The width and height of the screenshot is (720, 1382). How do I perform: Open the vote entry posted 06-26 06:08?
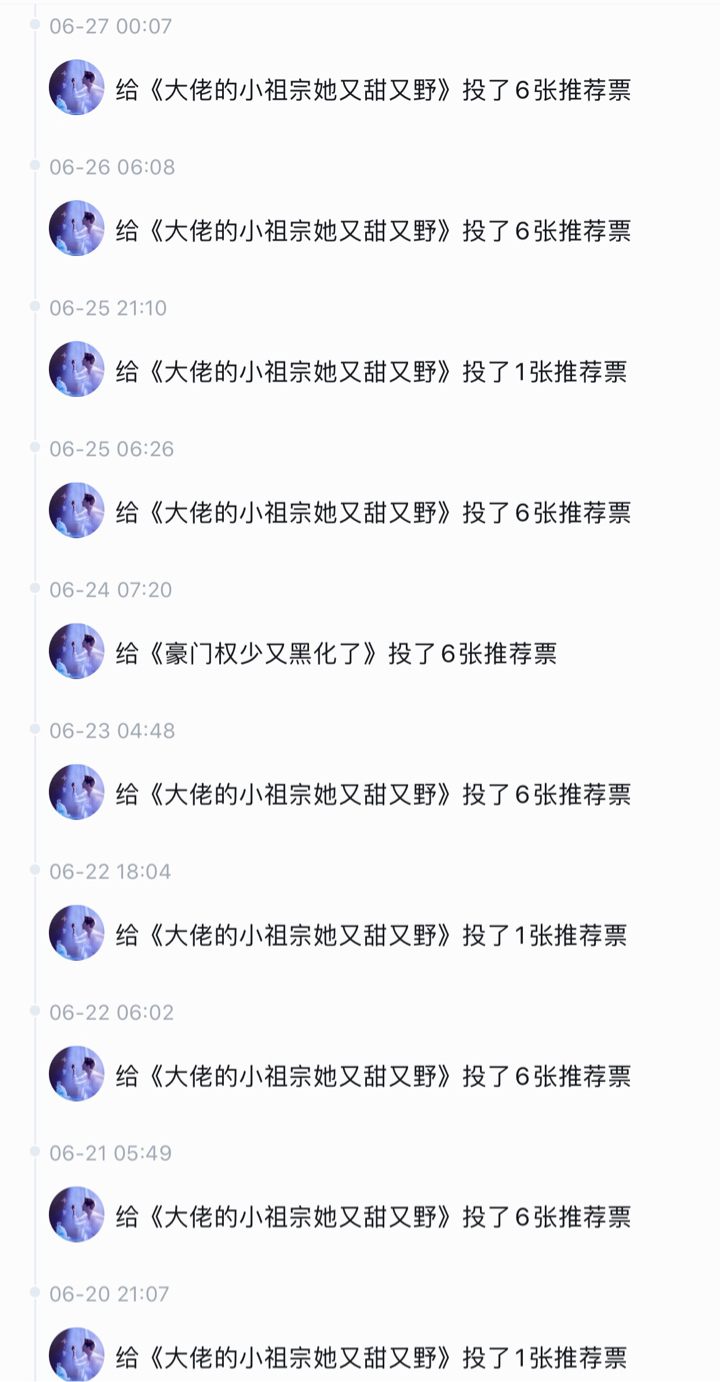pyautogui.click(x=373, y=231)
